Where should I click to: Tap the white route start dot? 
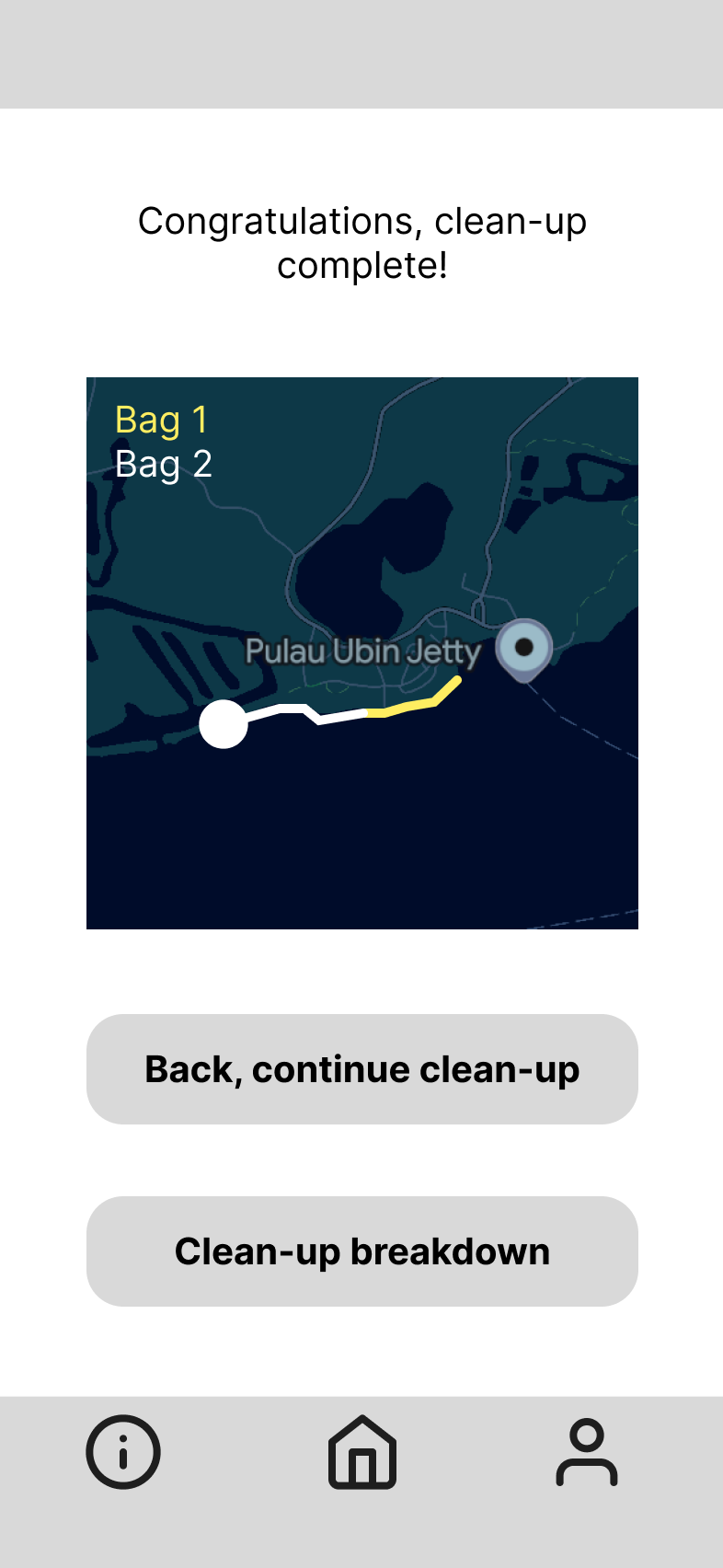tap(224, 723)
